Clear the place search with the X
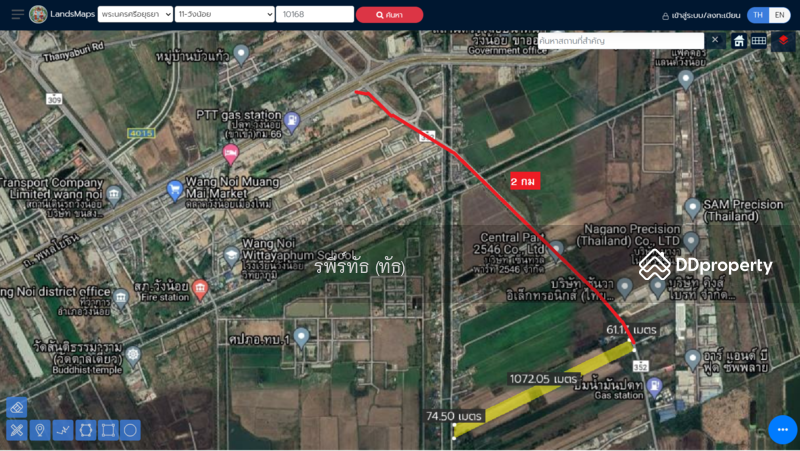This screenshot has height=451, width=800. tap(715, 41)
